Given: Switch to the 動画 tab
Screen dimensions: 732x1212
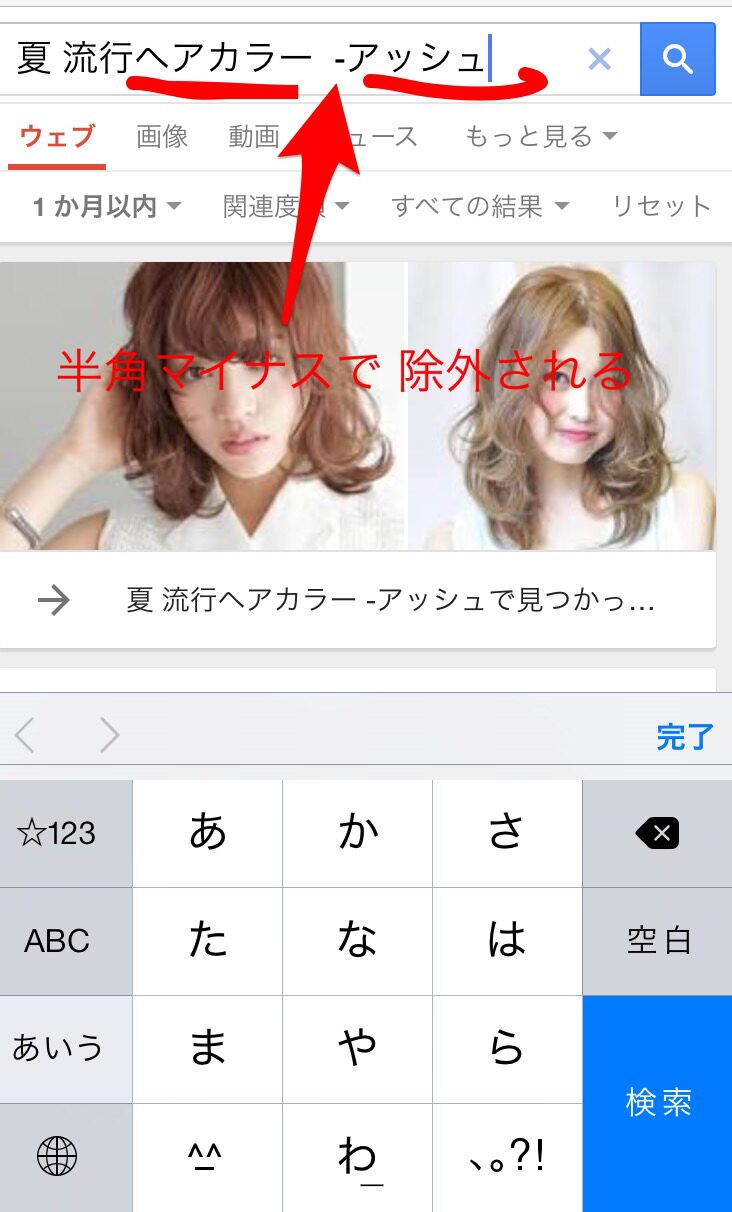Looking at the screenshot, I should (x=254, y=137).
